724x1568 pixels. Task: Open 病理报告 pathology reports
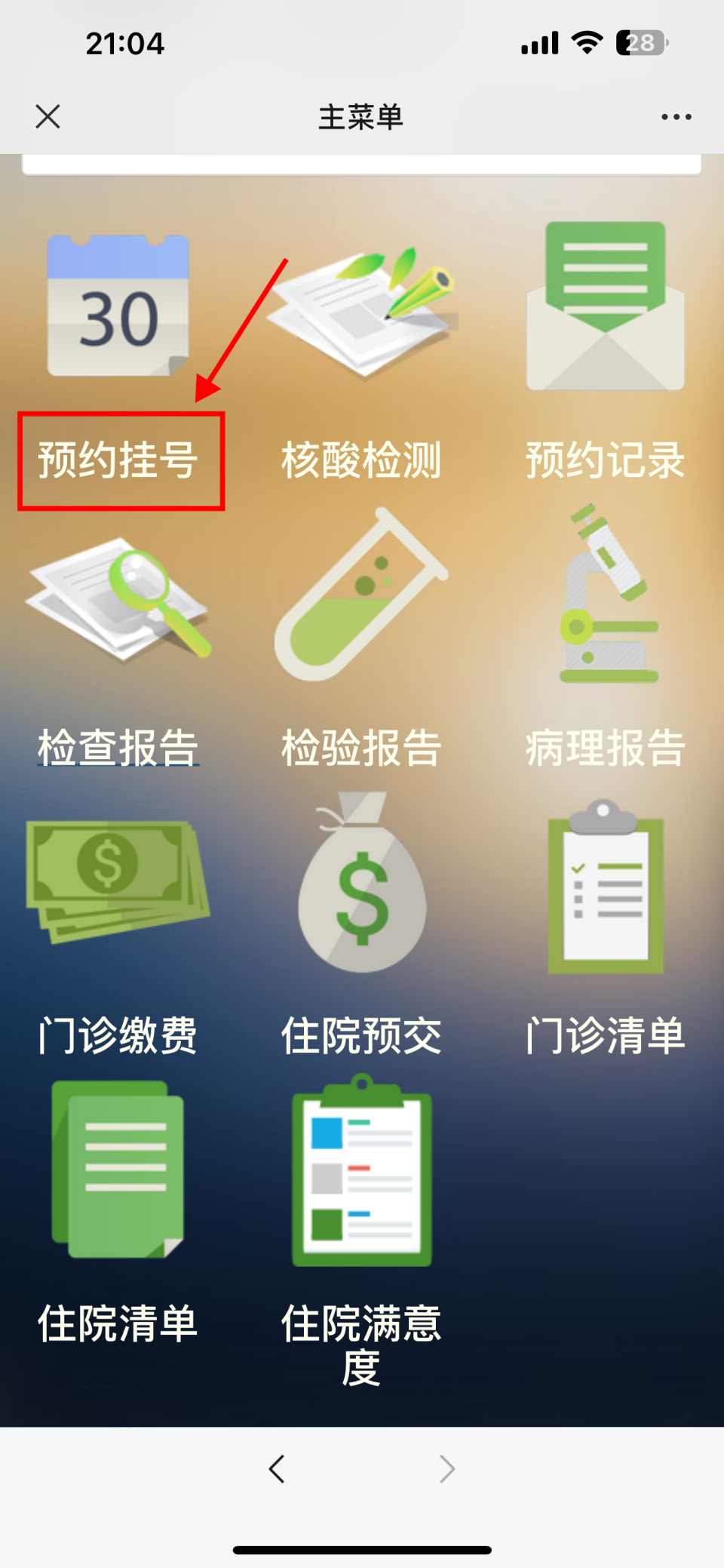tap(605, 747)
